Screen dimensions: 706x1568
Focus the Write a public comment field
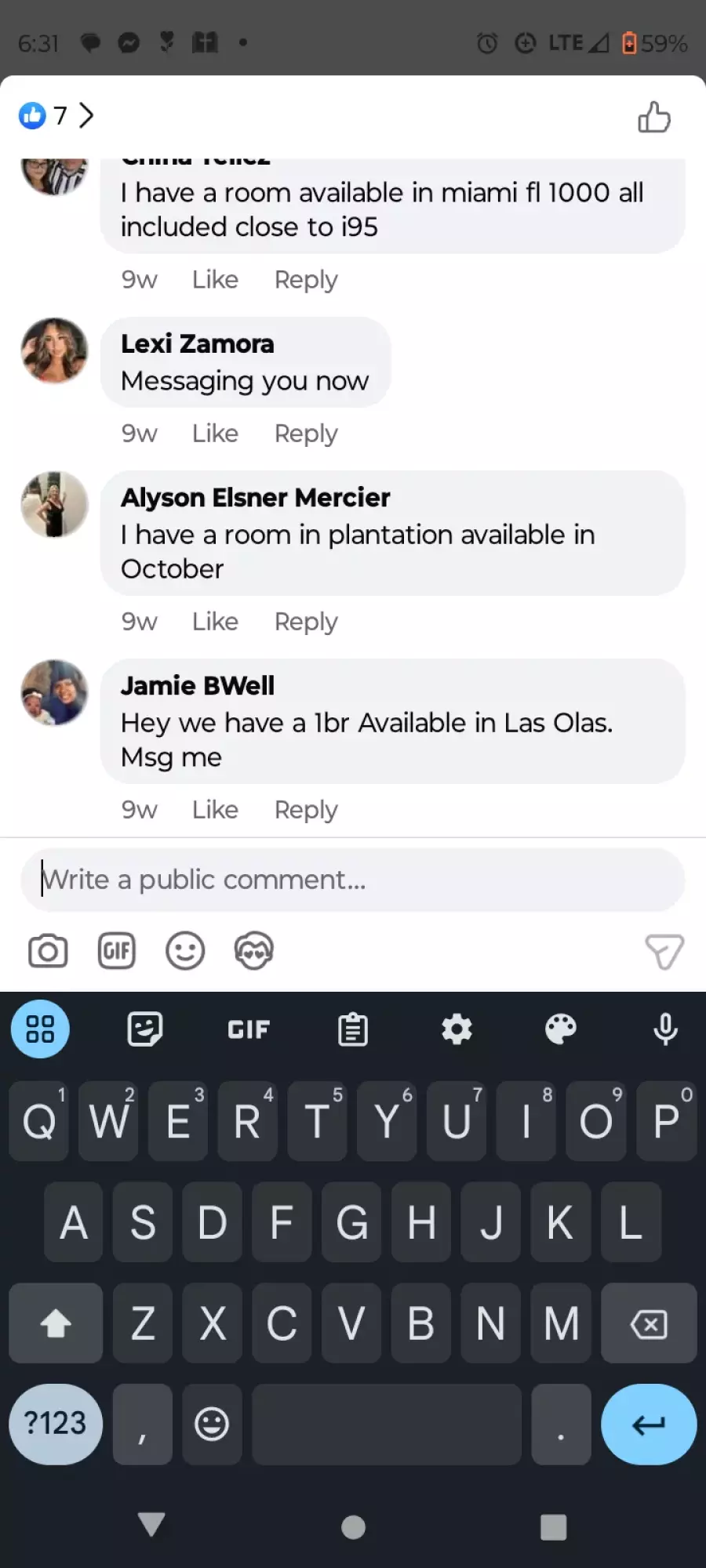click(x=353, y=880)
